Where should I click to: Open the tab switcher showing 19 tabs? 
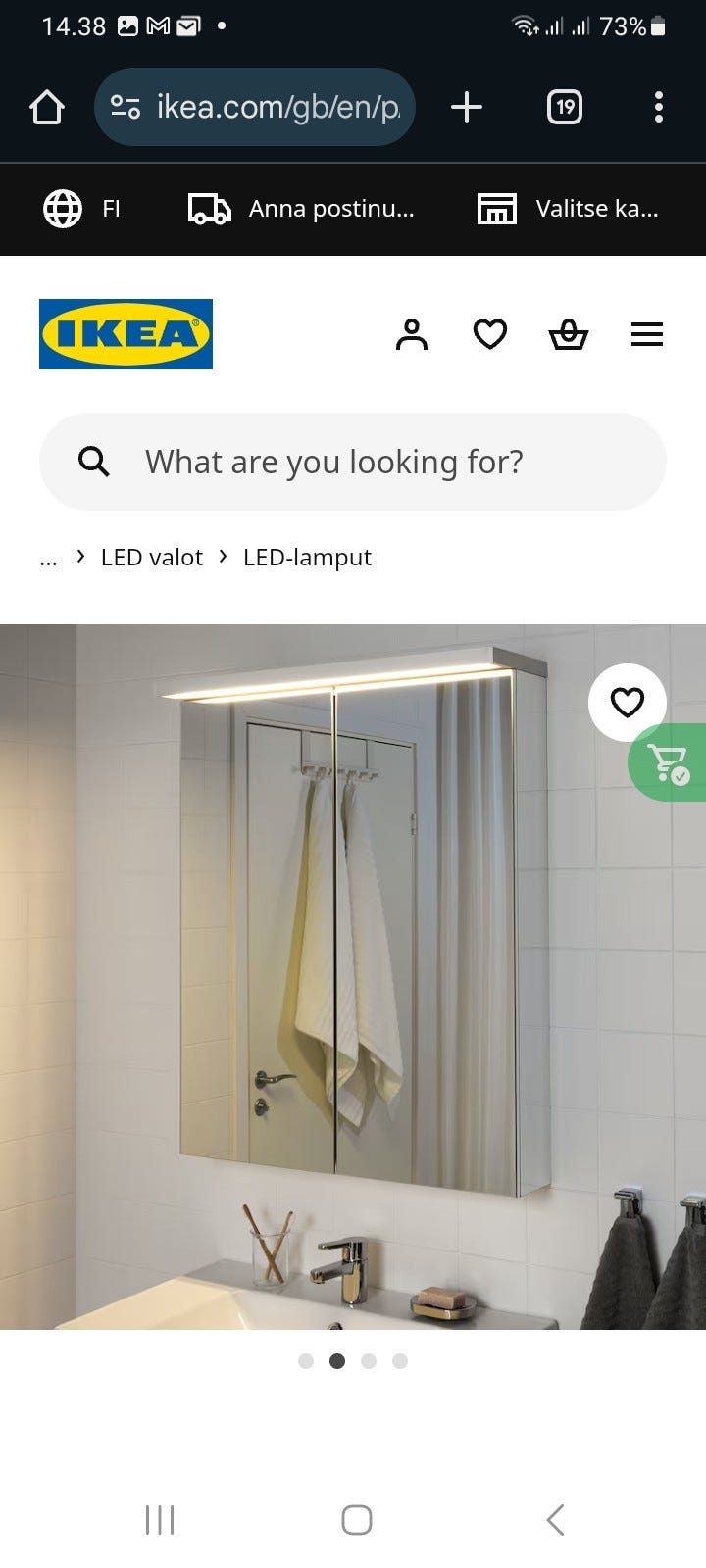(564, 107)
